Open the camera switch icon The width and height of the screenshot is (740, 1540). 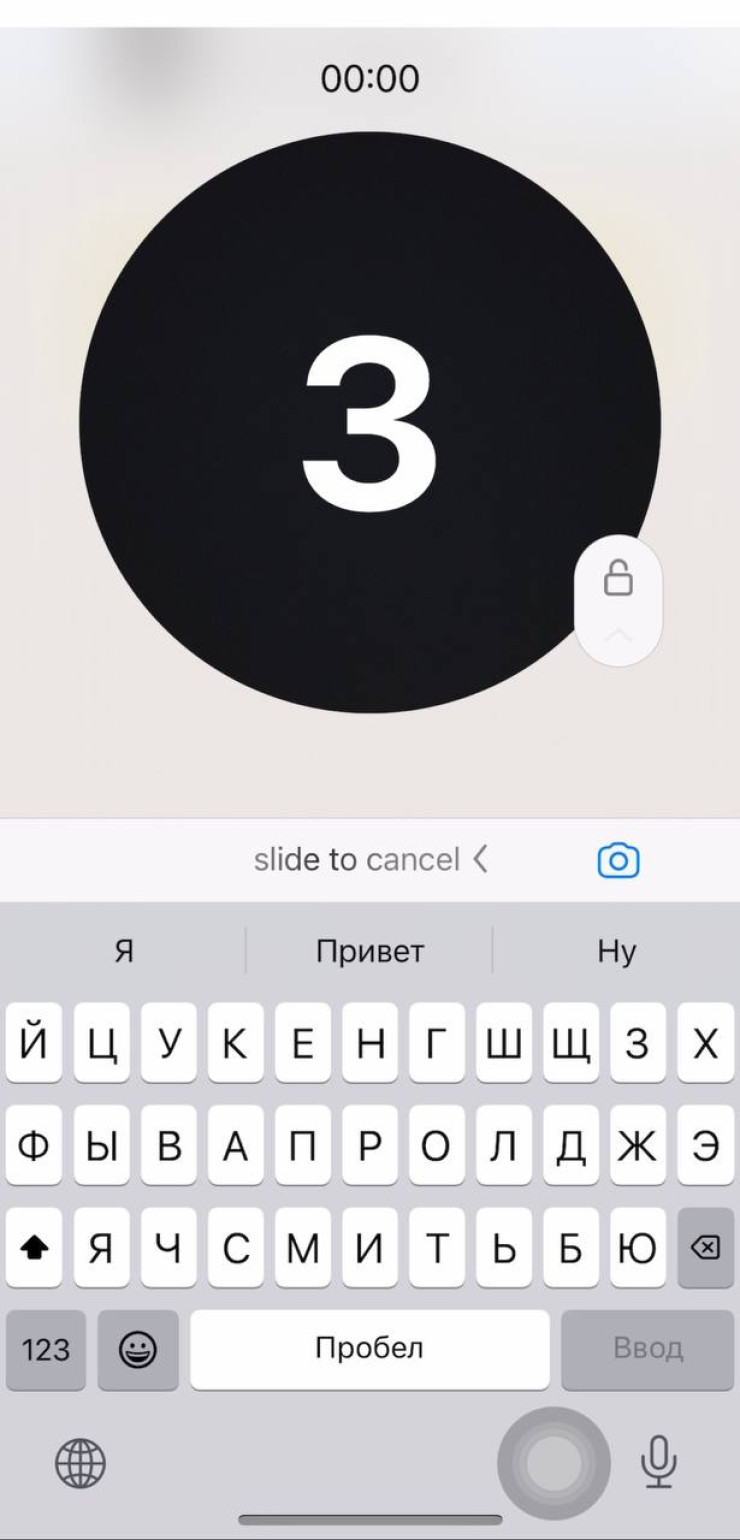[618, 861]
